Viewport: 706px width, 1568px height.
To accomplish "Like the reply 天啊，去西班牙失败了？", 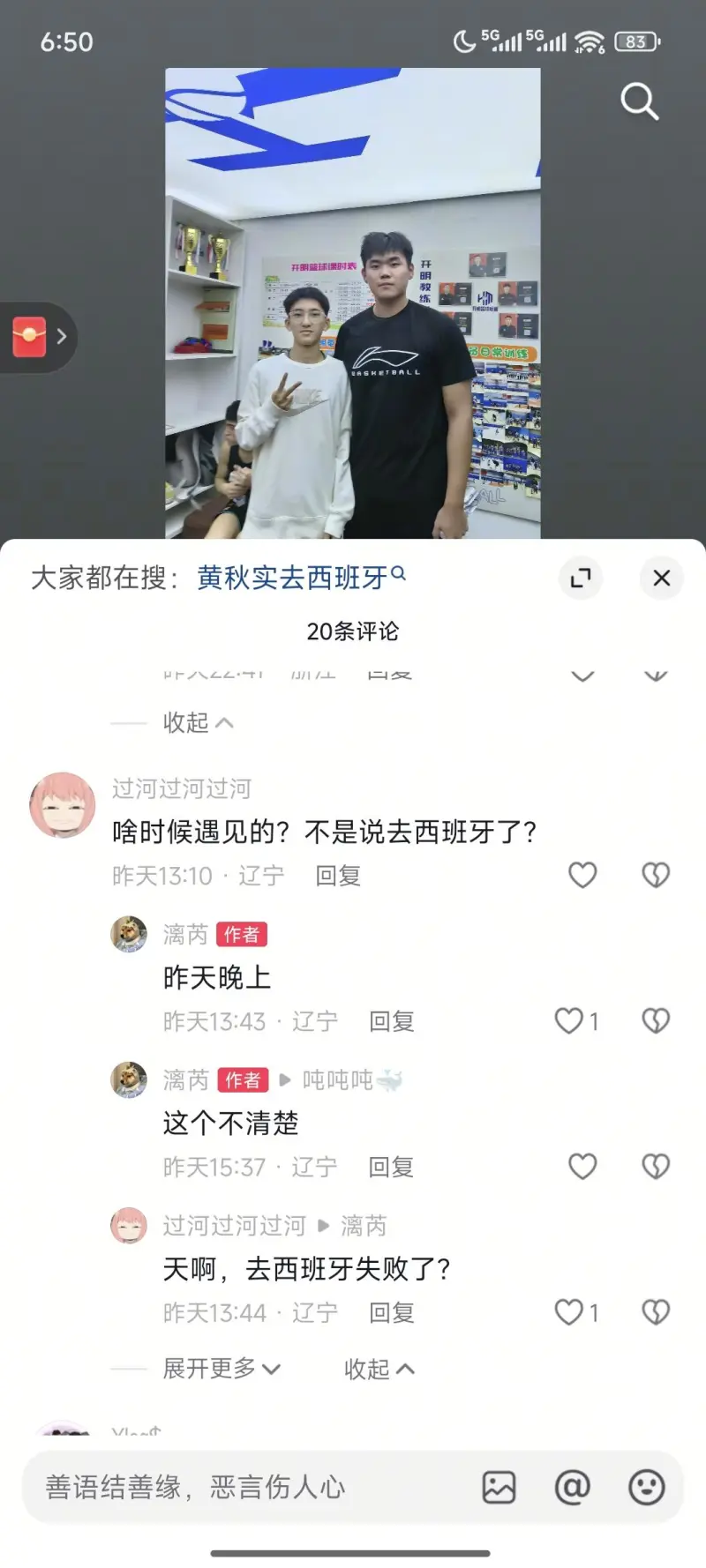I will (569, 1312).
